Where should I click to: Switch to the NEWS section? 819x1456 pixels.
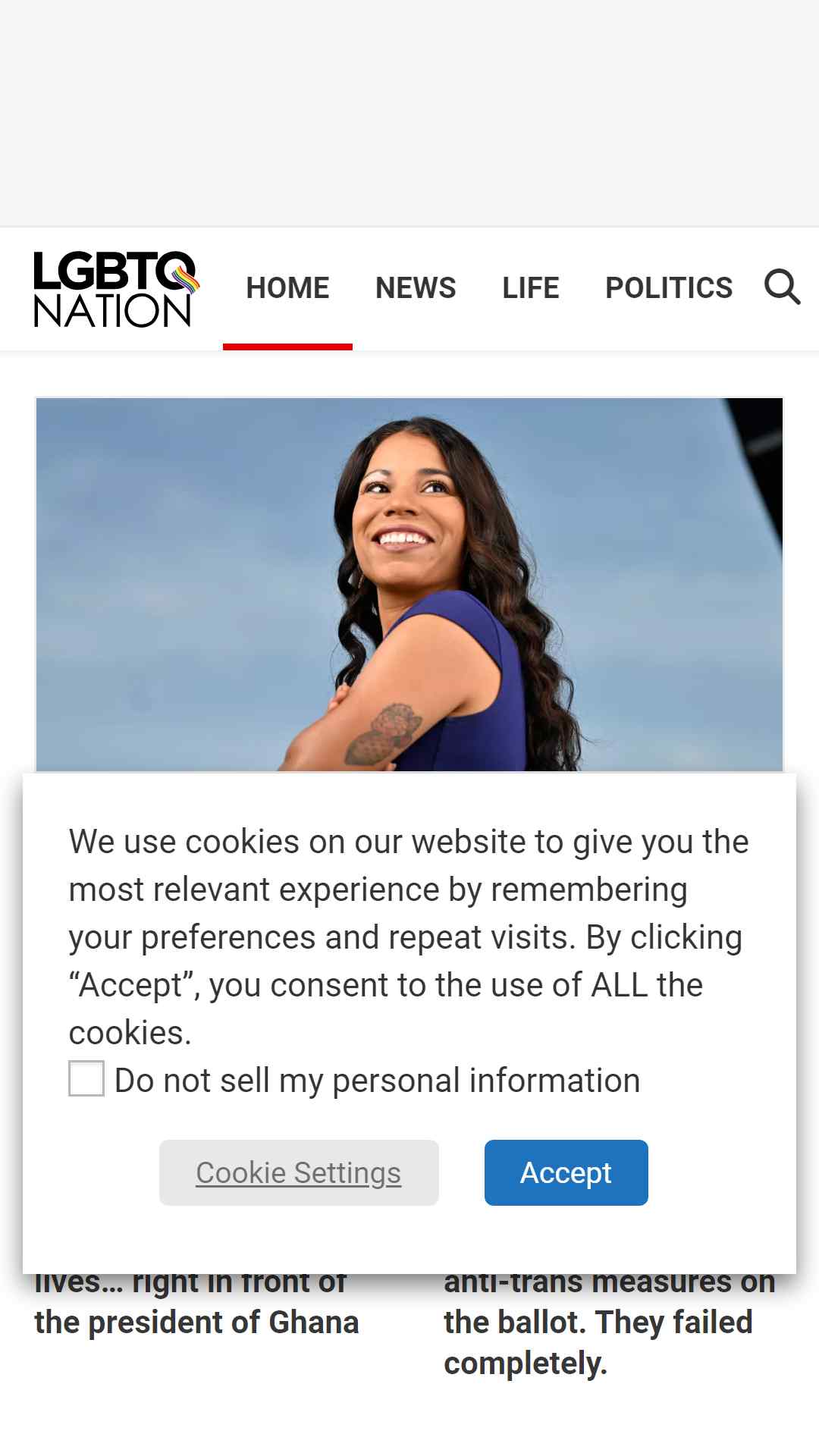[x=416, y=288]
